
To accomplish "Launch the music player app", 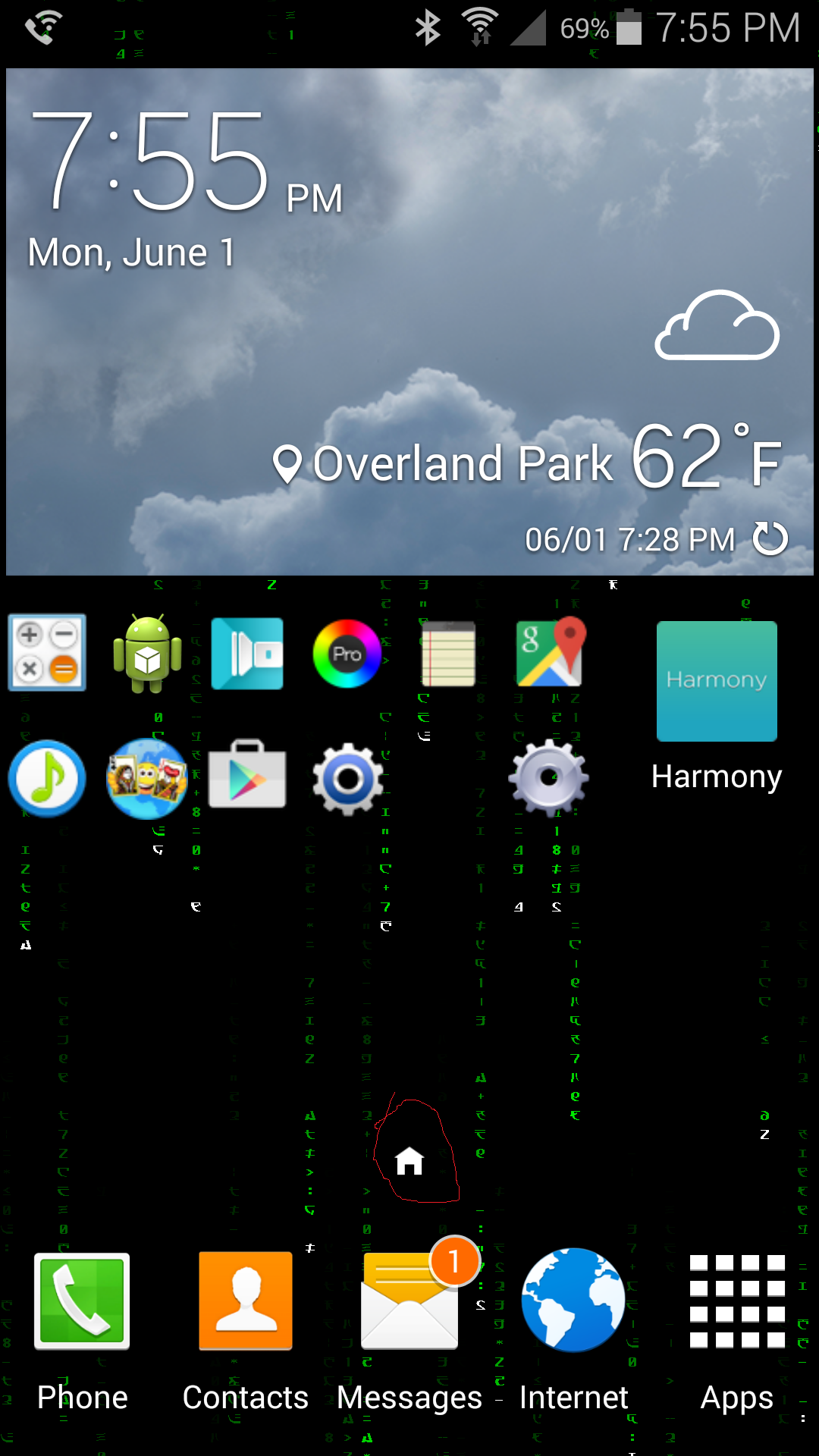I will 47,778.
